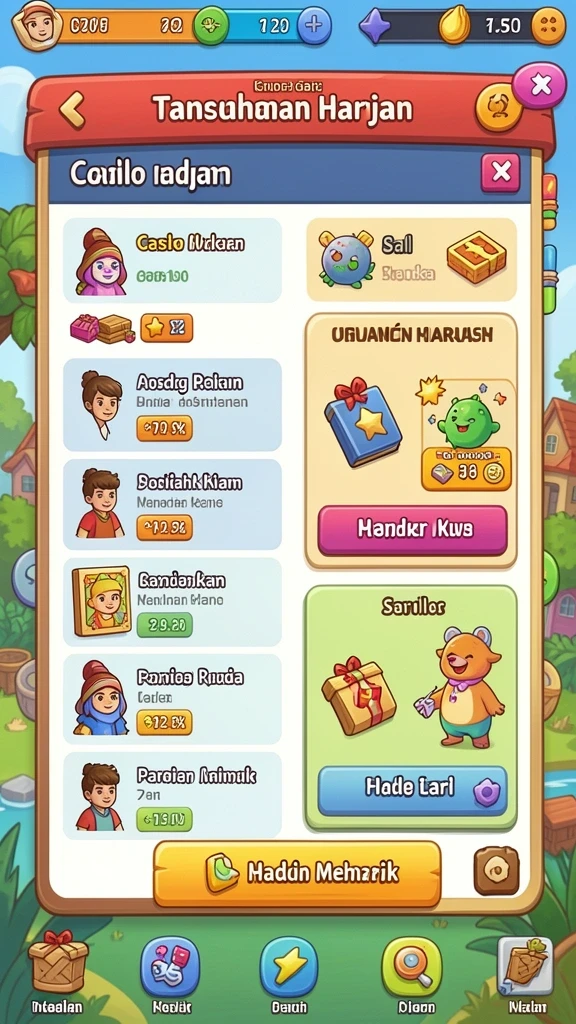Go back with the yellow arrow
Screen dimensions: 576x1024
[x=72, y=109]
